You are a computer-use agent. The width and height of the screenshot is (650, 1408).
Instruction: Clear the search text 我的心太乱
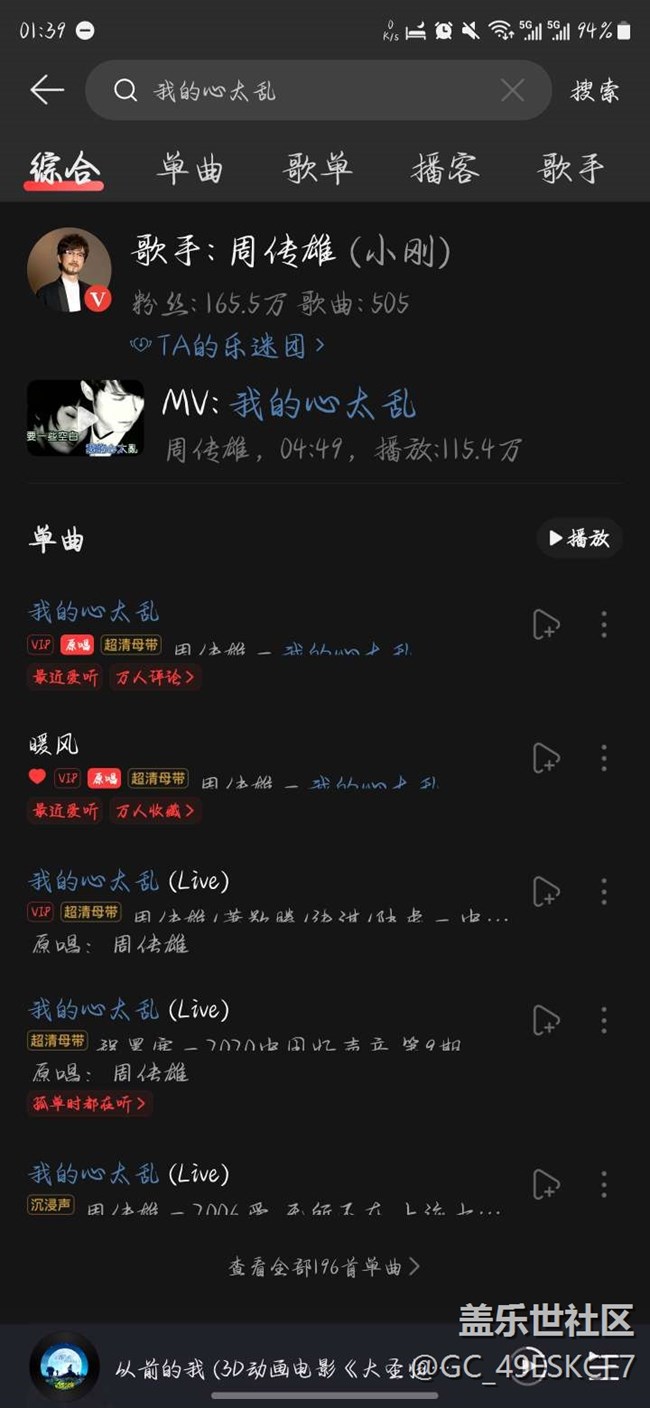click(512, 91)
